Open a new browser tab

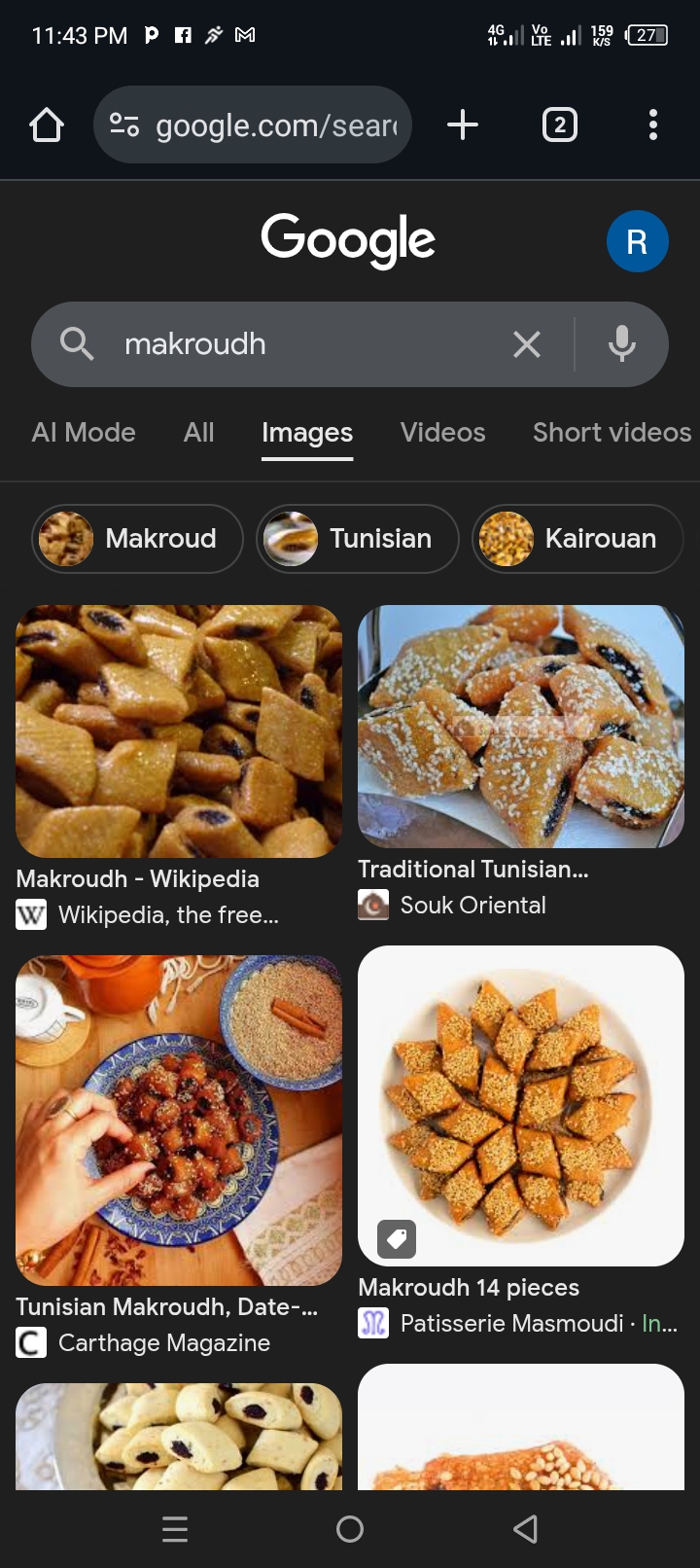tap(463, 125)
